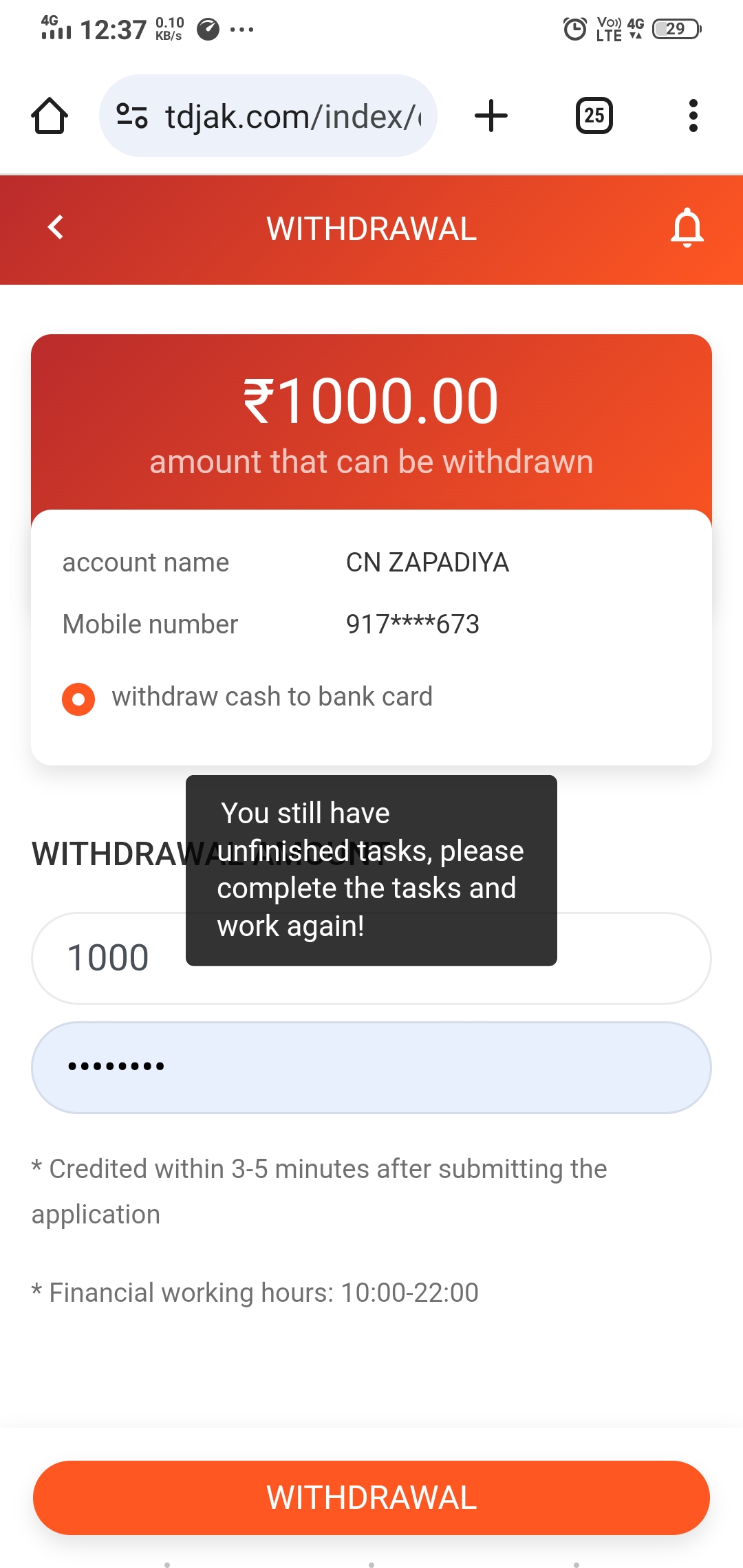
Task: Open a new browser tab
Action: click(491, 116)
